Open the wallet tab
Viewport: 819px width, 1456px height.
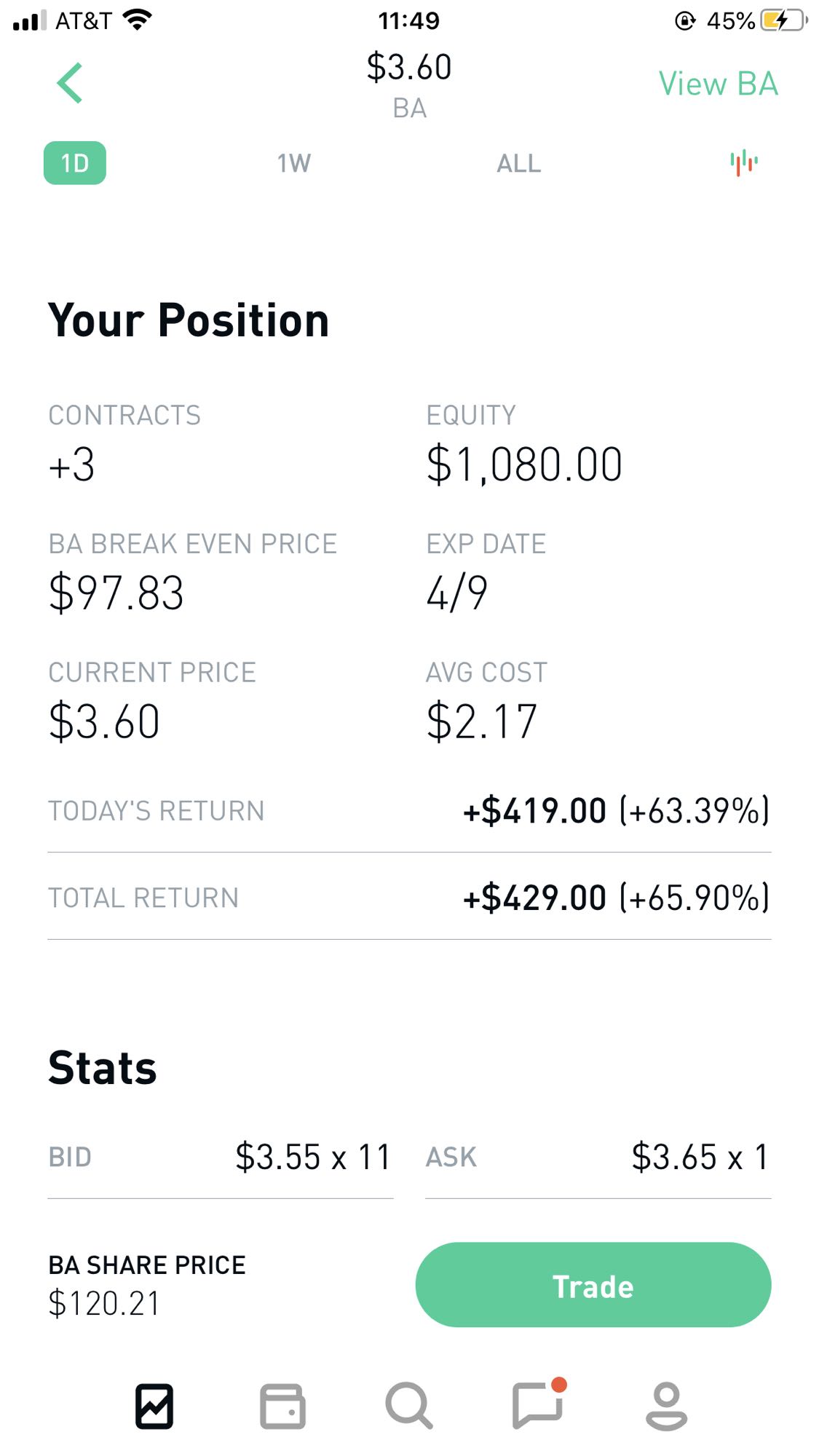(x=282, y=1406)
